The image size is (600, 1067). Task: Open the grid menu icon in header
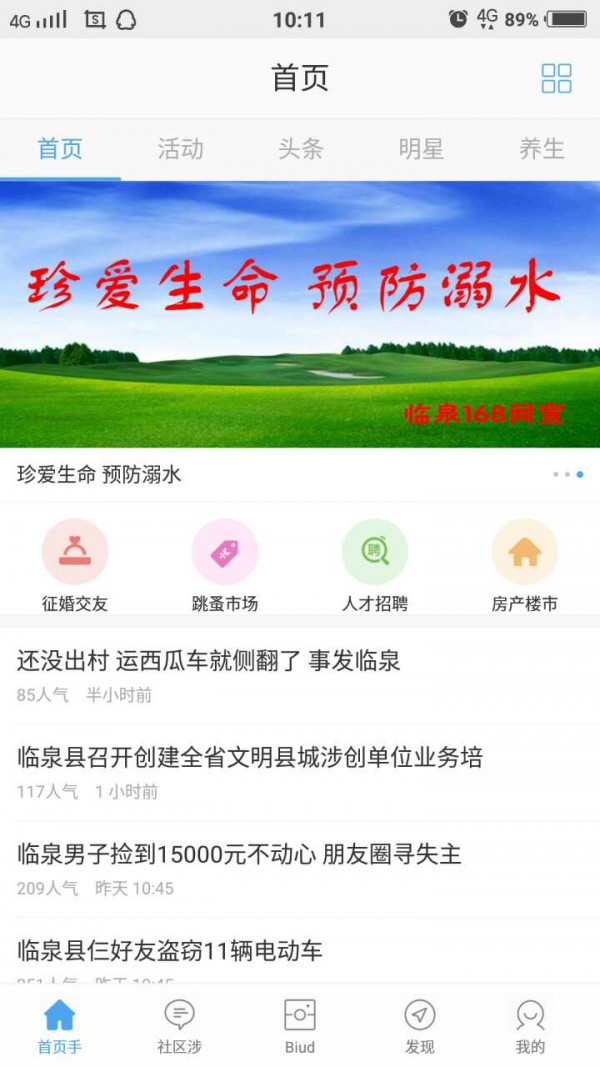click(x=556, y=79)
